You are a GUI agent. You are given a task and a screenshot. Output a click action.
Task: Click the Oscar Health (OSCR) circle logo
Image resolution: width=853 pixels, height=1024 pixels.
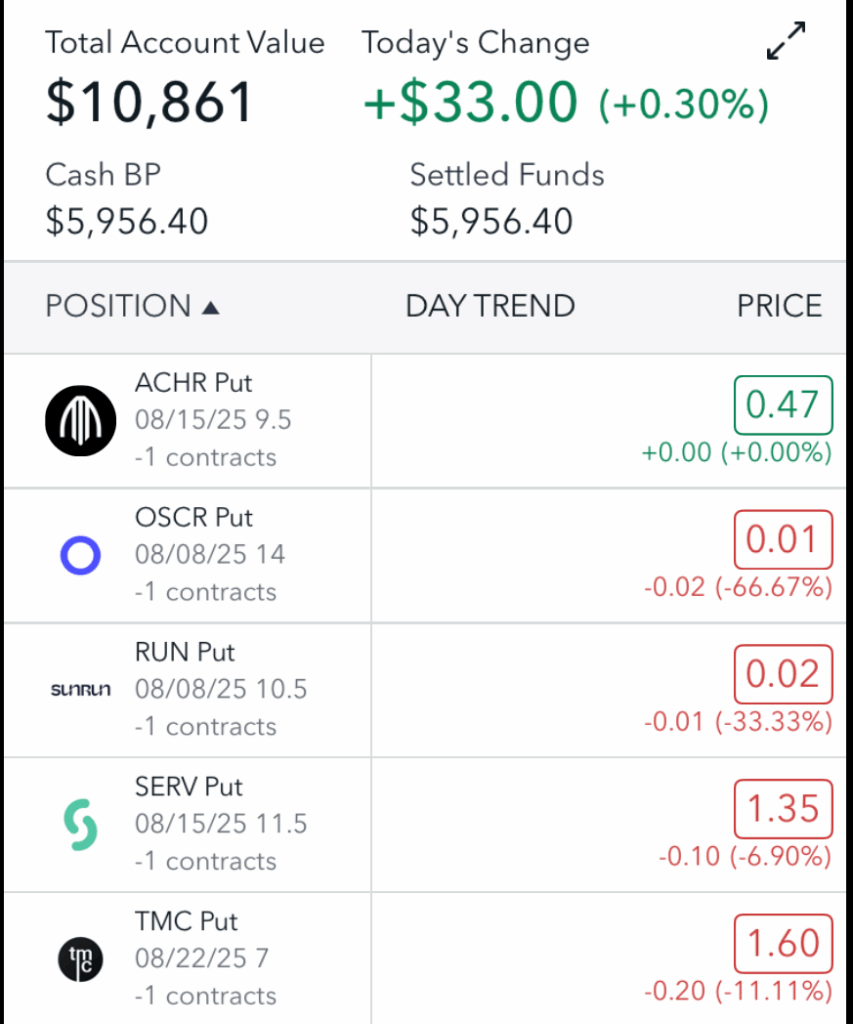(x=80, y=555)
